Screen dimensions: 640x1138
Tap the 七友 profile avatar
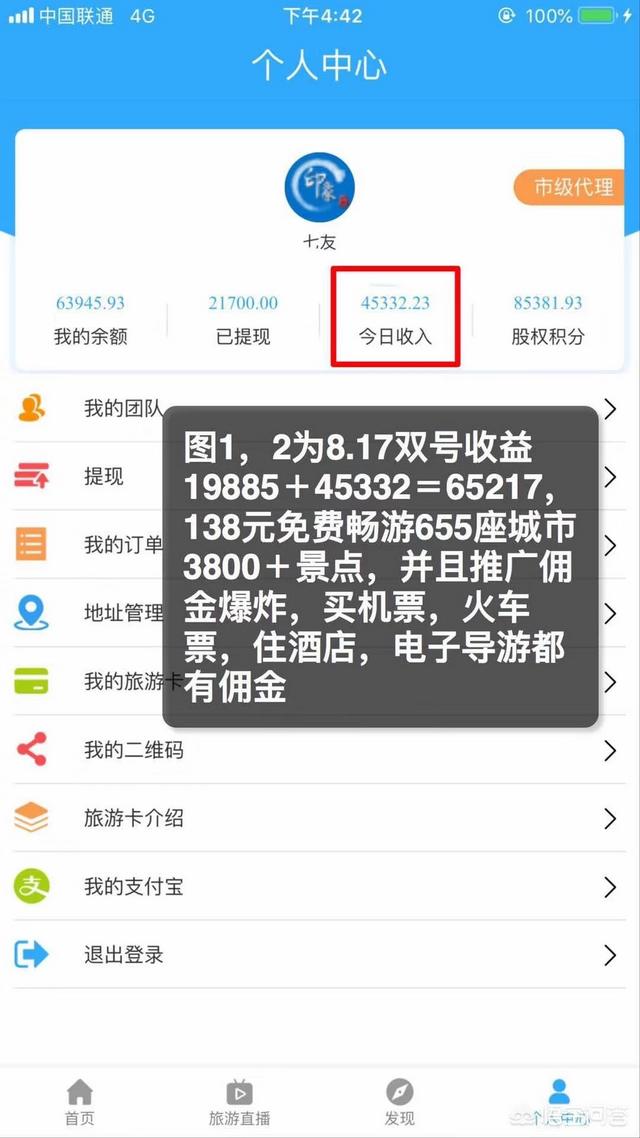click(x=320, y=187)
